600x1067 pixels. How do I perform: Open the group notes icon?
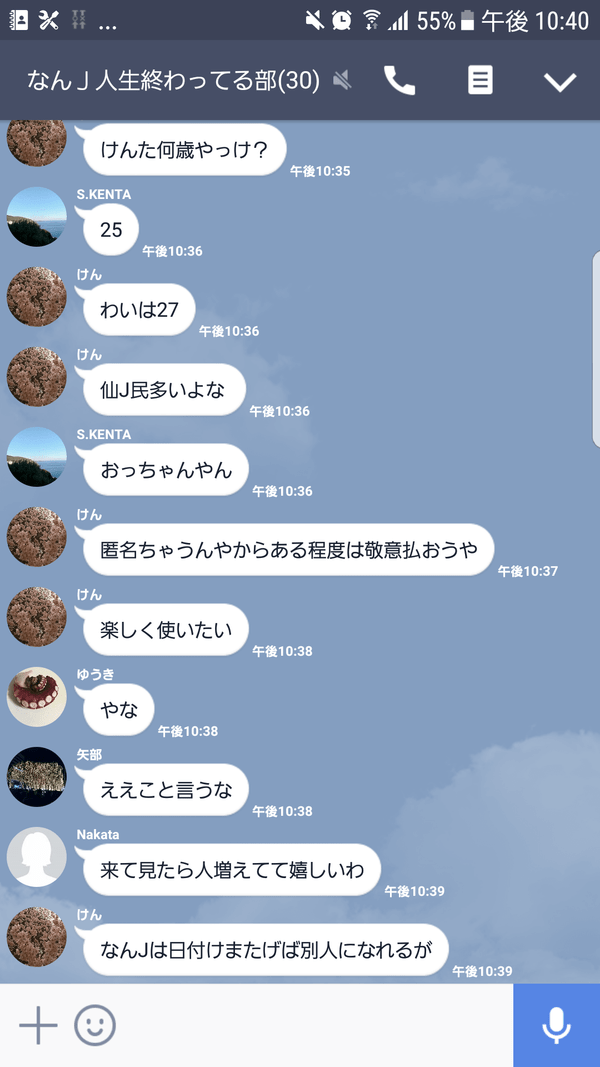tap(480, 81)
